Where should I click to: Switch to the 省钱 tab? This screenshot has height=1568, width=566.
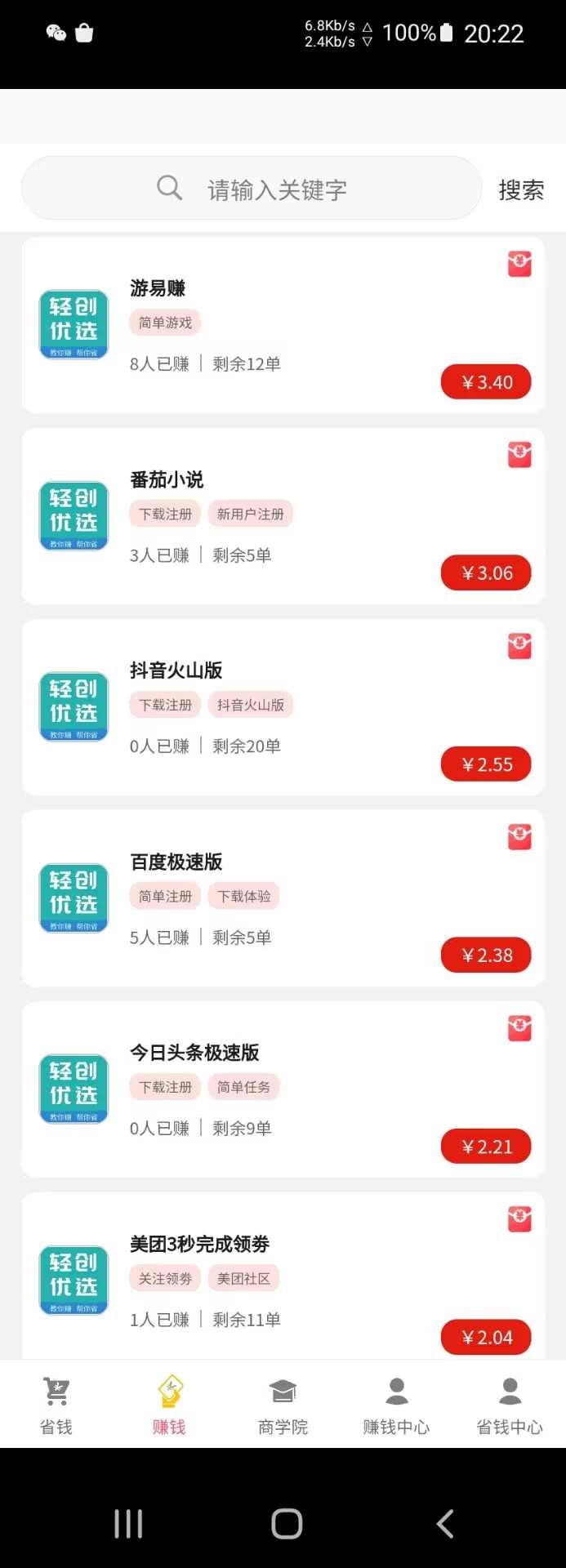click(x=56, y=1405)
